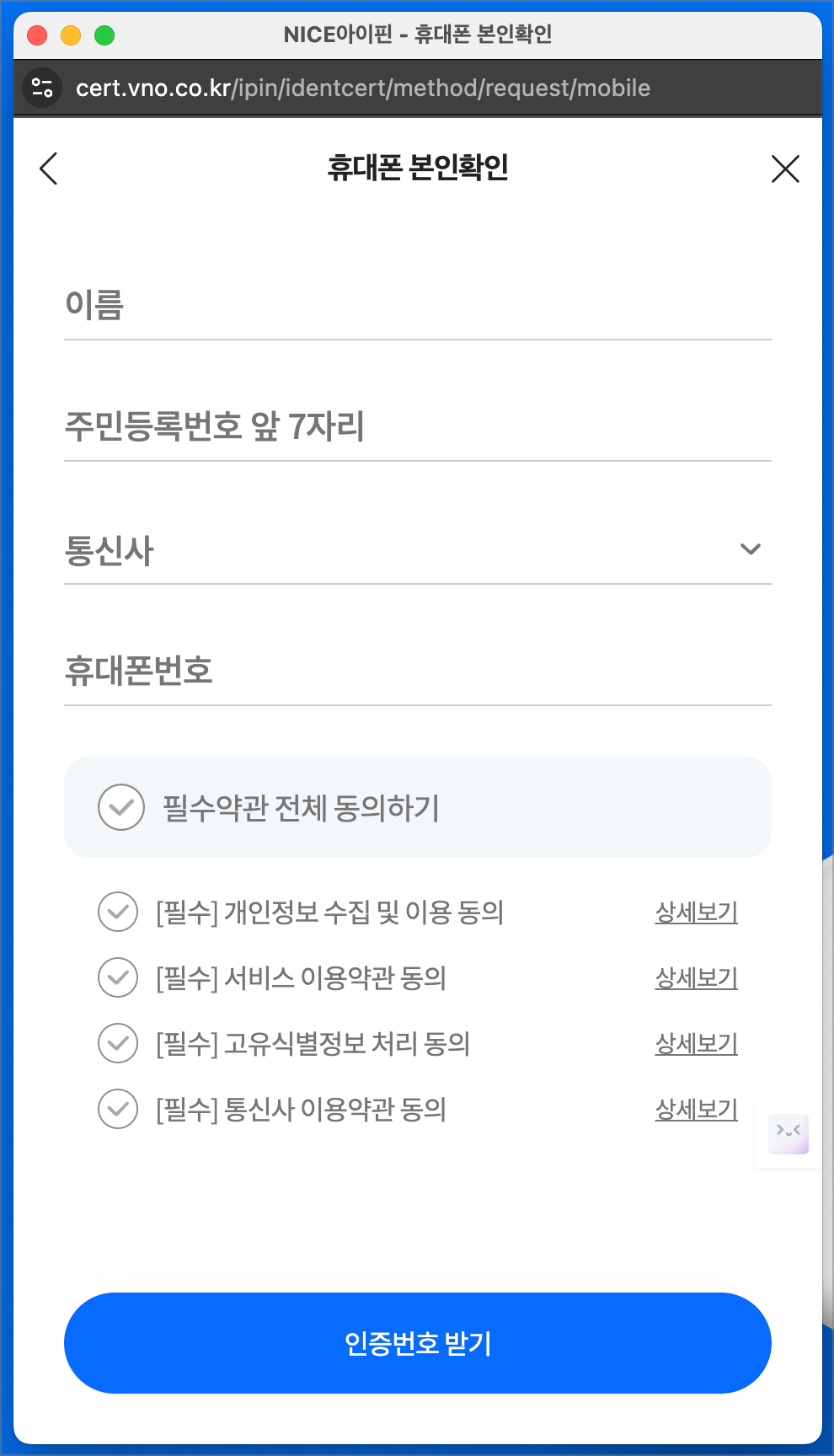Screen dimensions: 834x1456
Task: Check the 서비스 이용약관 동의 box
Action: 118,977
